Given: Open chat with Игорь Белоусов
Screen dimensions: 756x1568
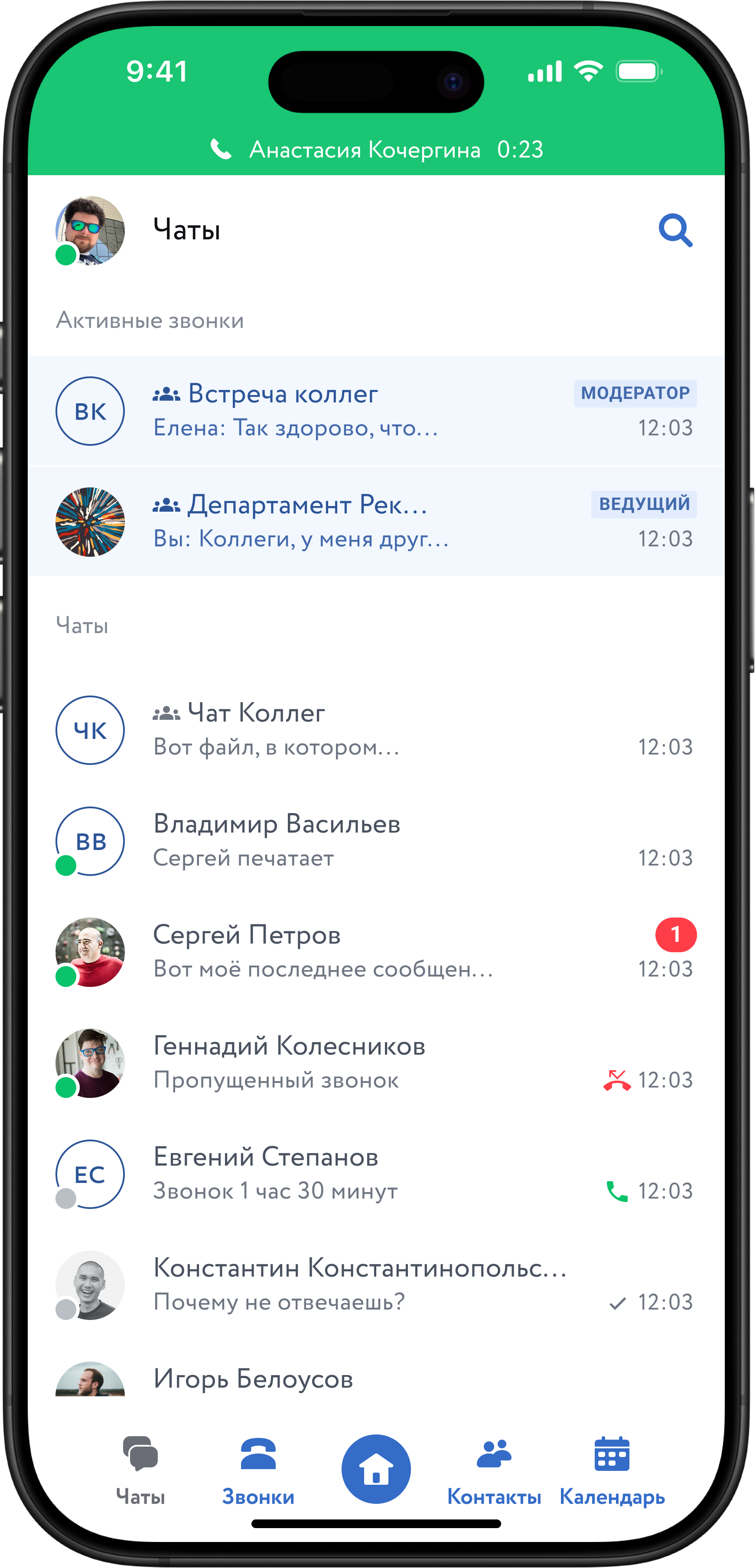Looking at the screenshot, I should click(x=376, y=1379).
